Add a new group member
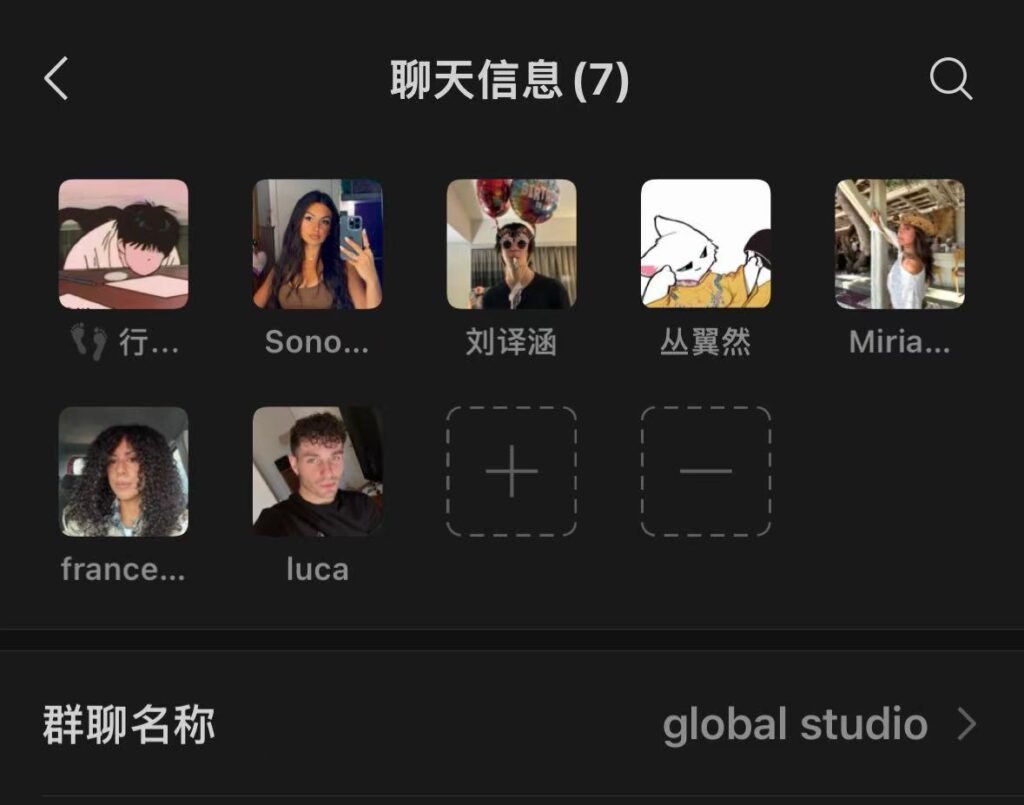This screenshot has height=805, width=1024. pos(511,471)
